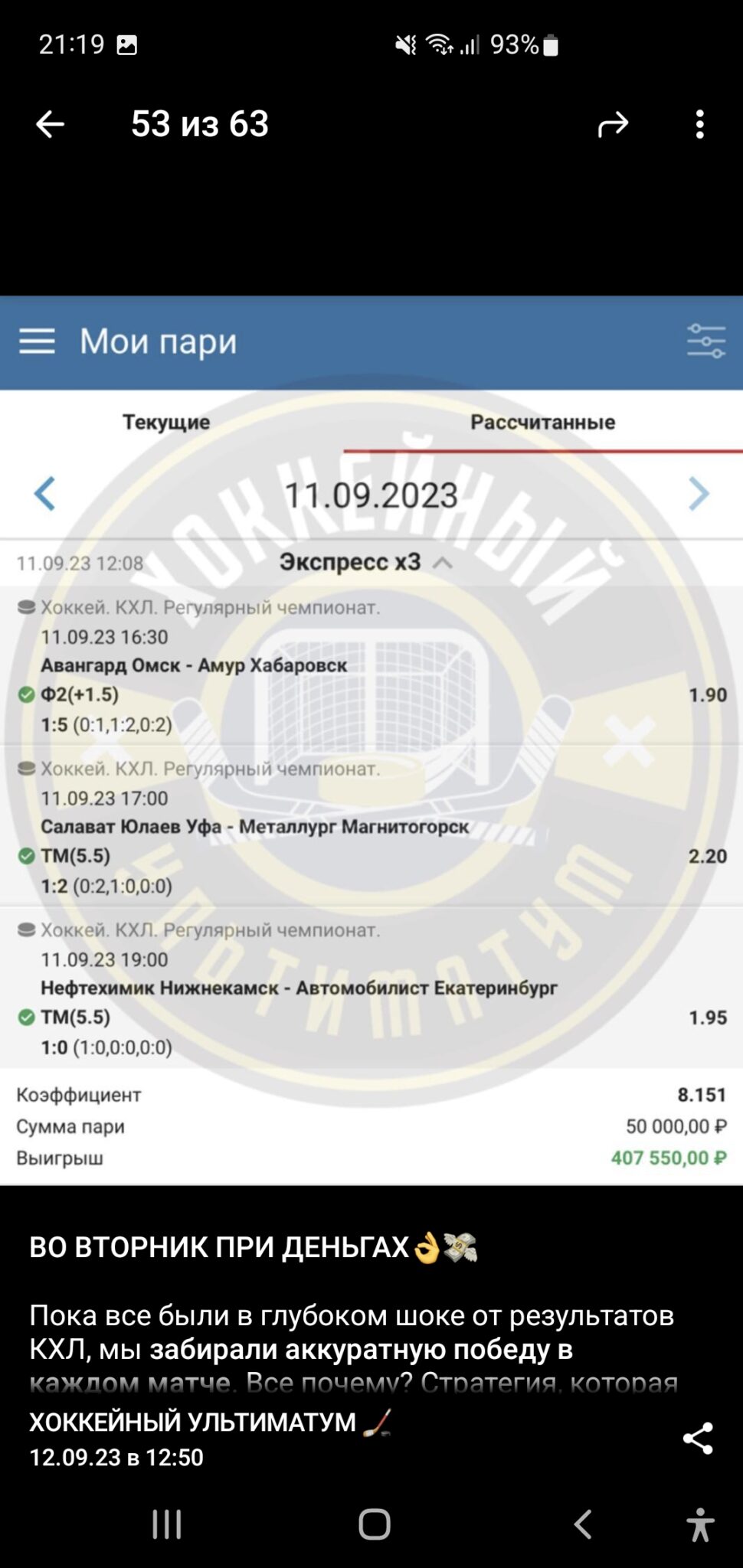Image resolution: width=743 pixels, height=1568 pixels.
Task: Open the three-dot overflow menu
Action: pos(699,124)
